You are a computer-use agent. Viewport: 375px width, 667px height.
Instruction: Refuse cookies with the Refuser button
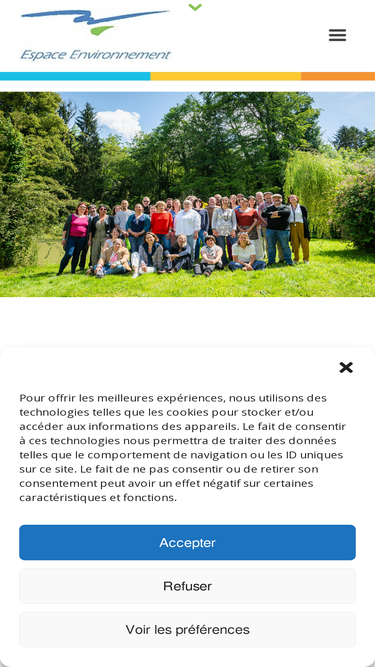[x=188, y=586]
